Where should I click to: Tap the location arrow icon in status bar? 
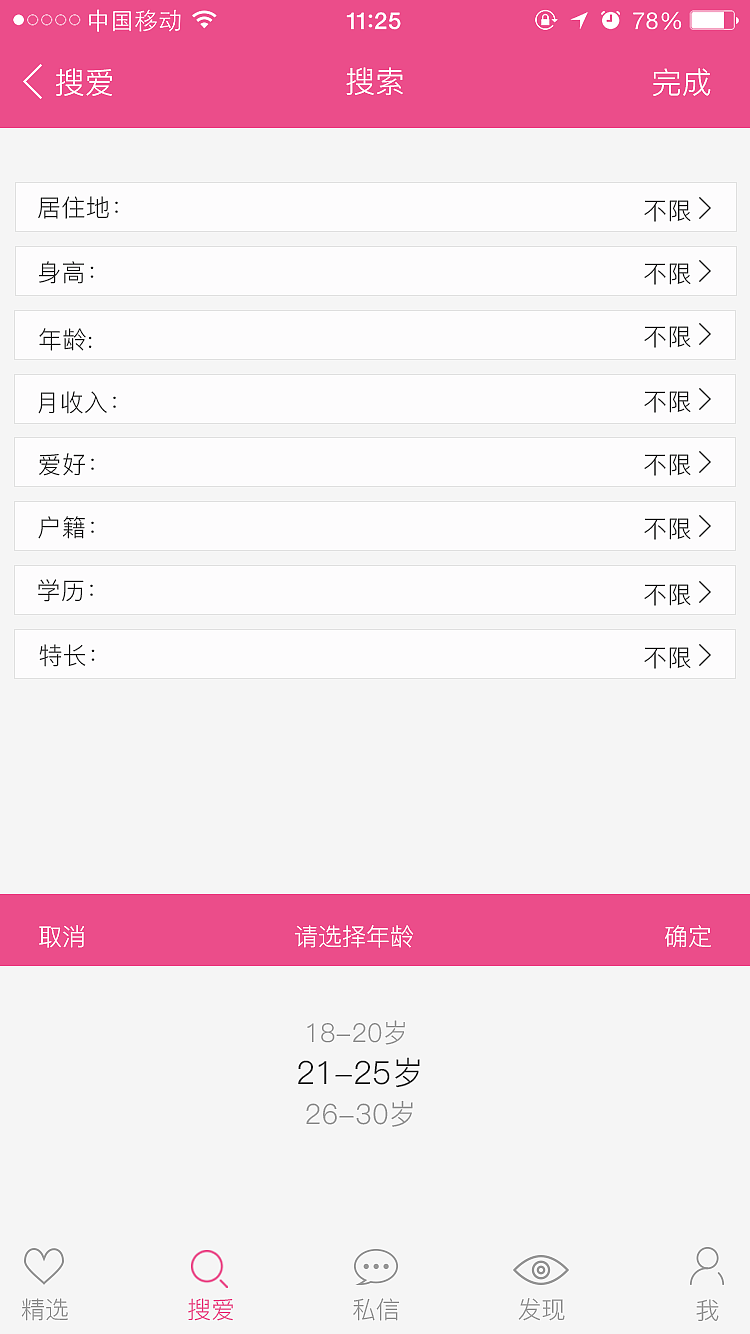[578, 20]
